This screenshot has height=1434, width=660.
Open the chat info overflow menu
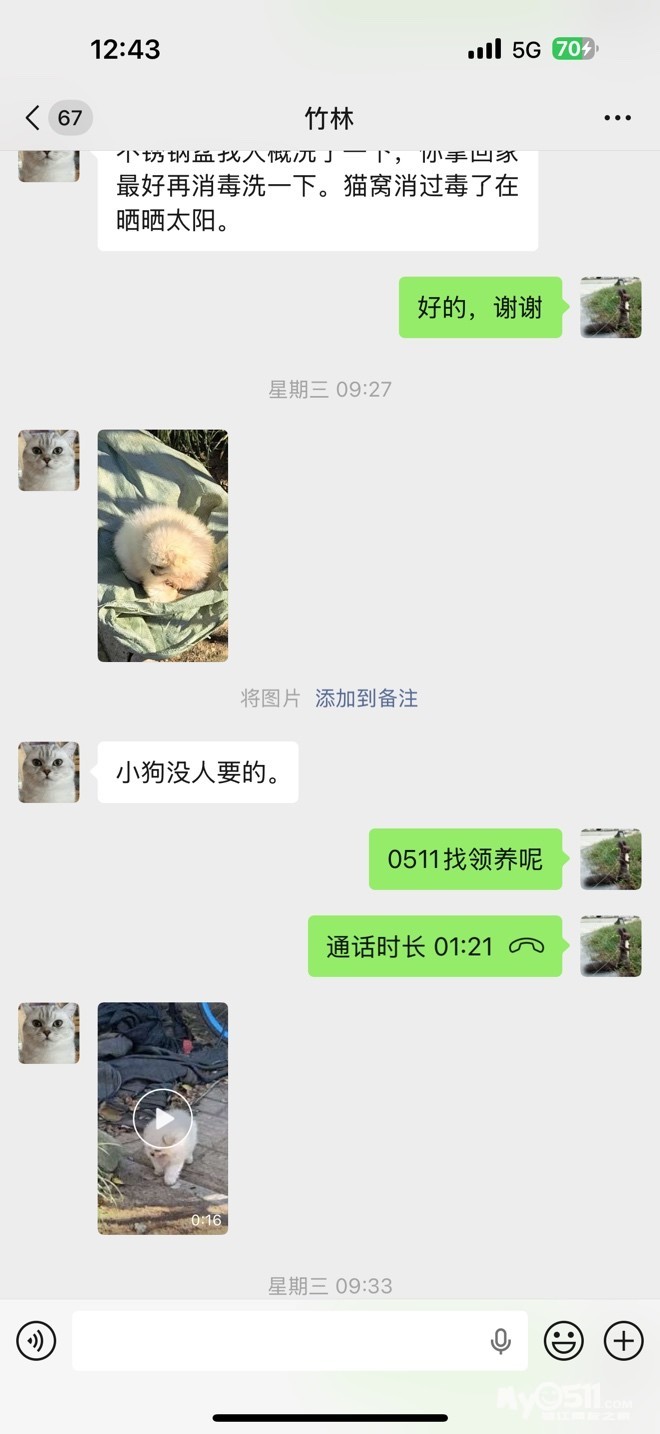(617, 118)
